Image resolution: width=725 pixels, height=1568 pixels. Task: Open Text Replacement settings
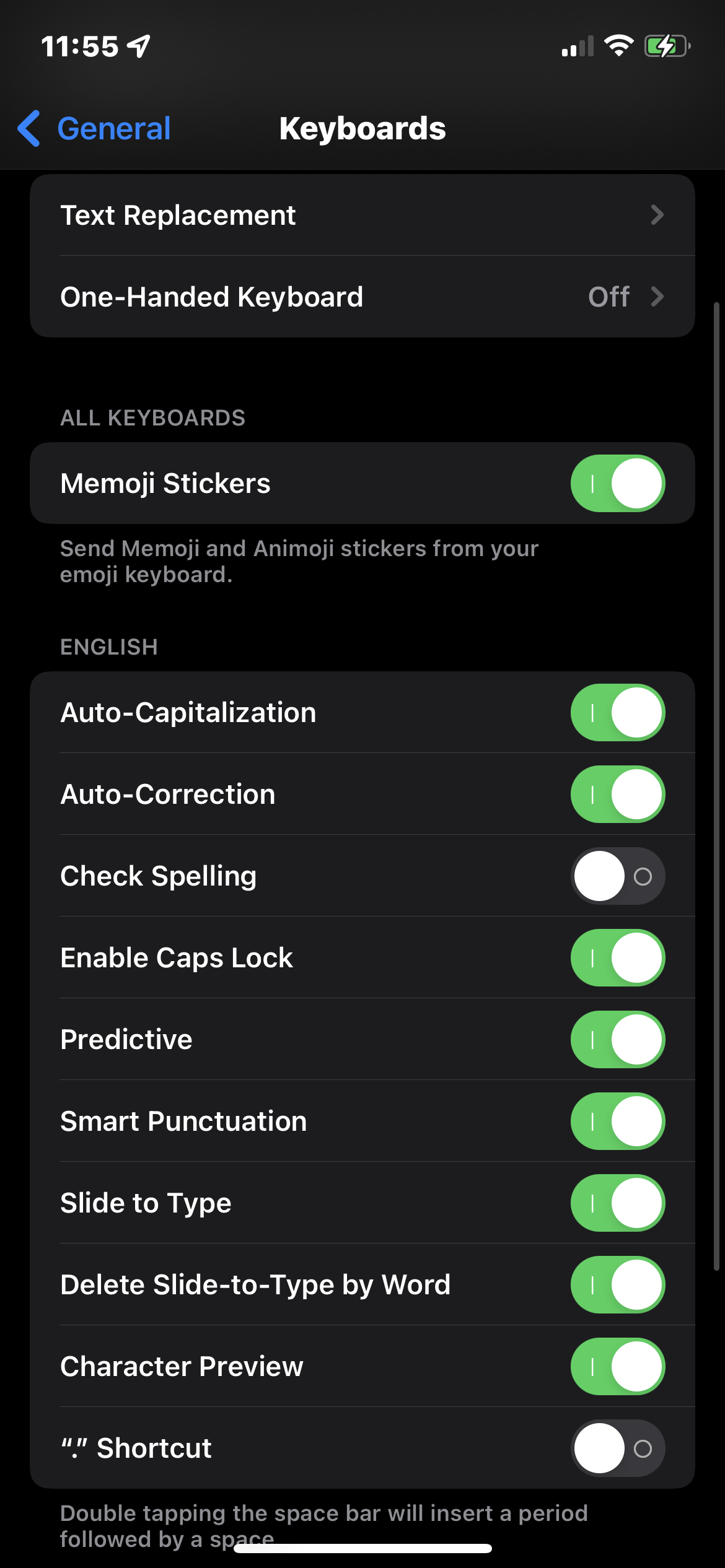[362, 216]
